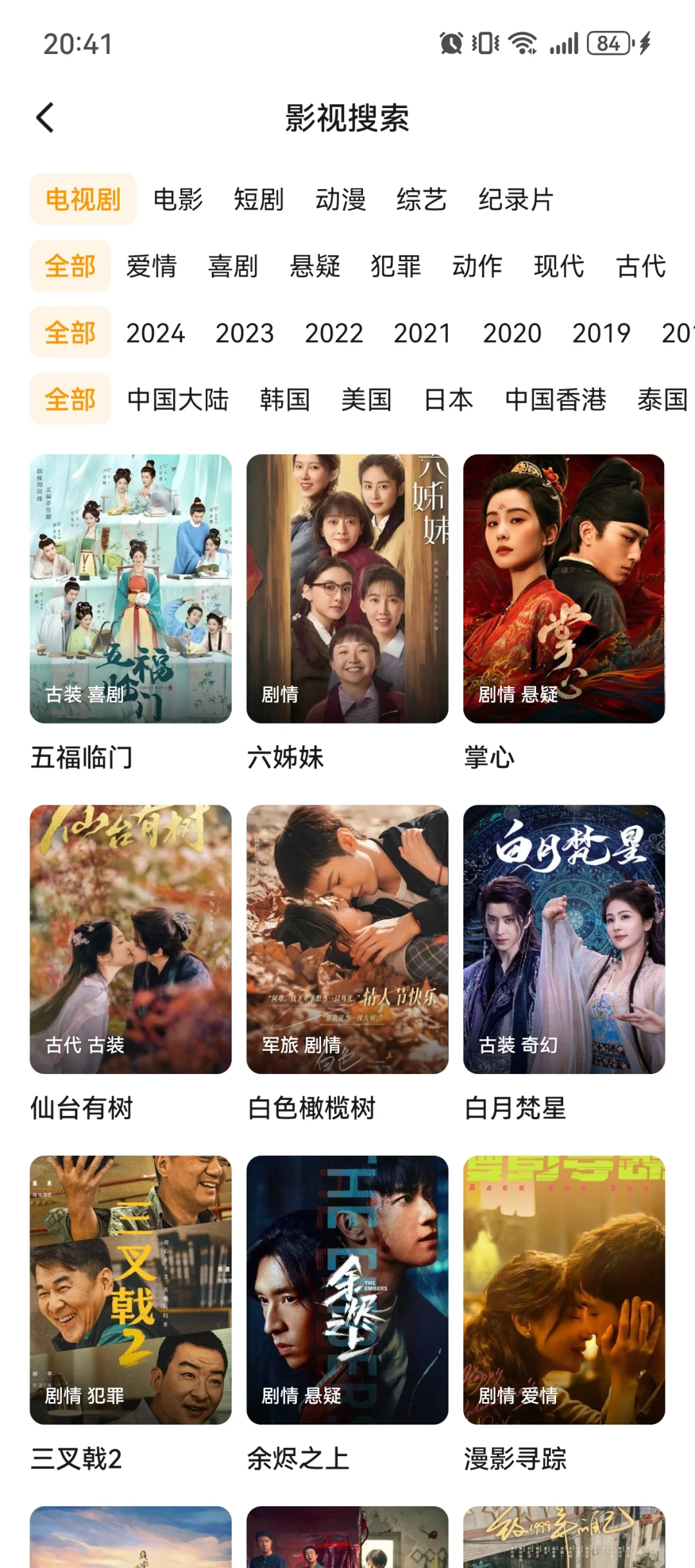Go back from the 影视搜索 page

45,118
